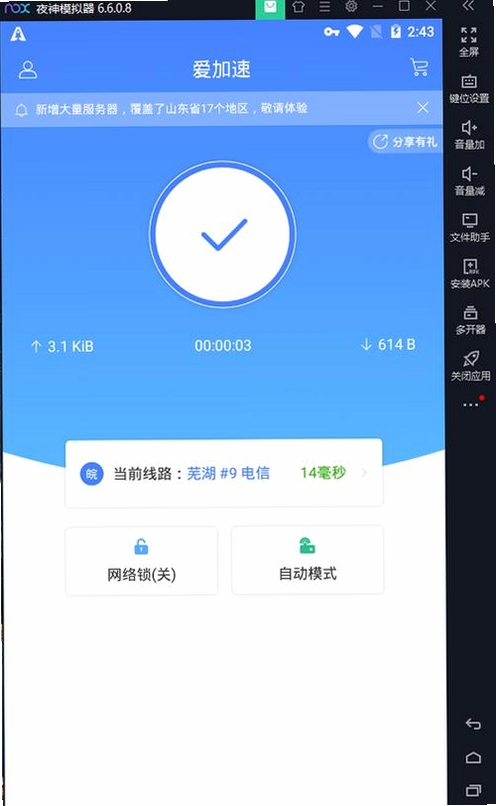Tap 关闭应用 to close the app
The width and height of the screenshot is (496, 806).
click(470, 366)
